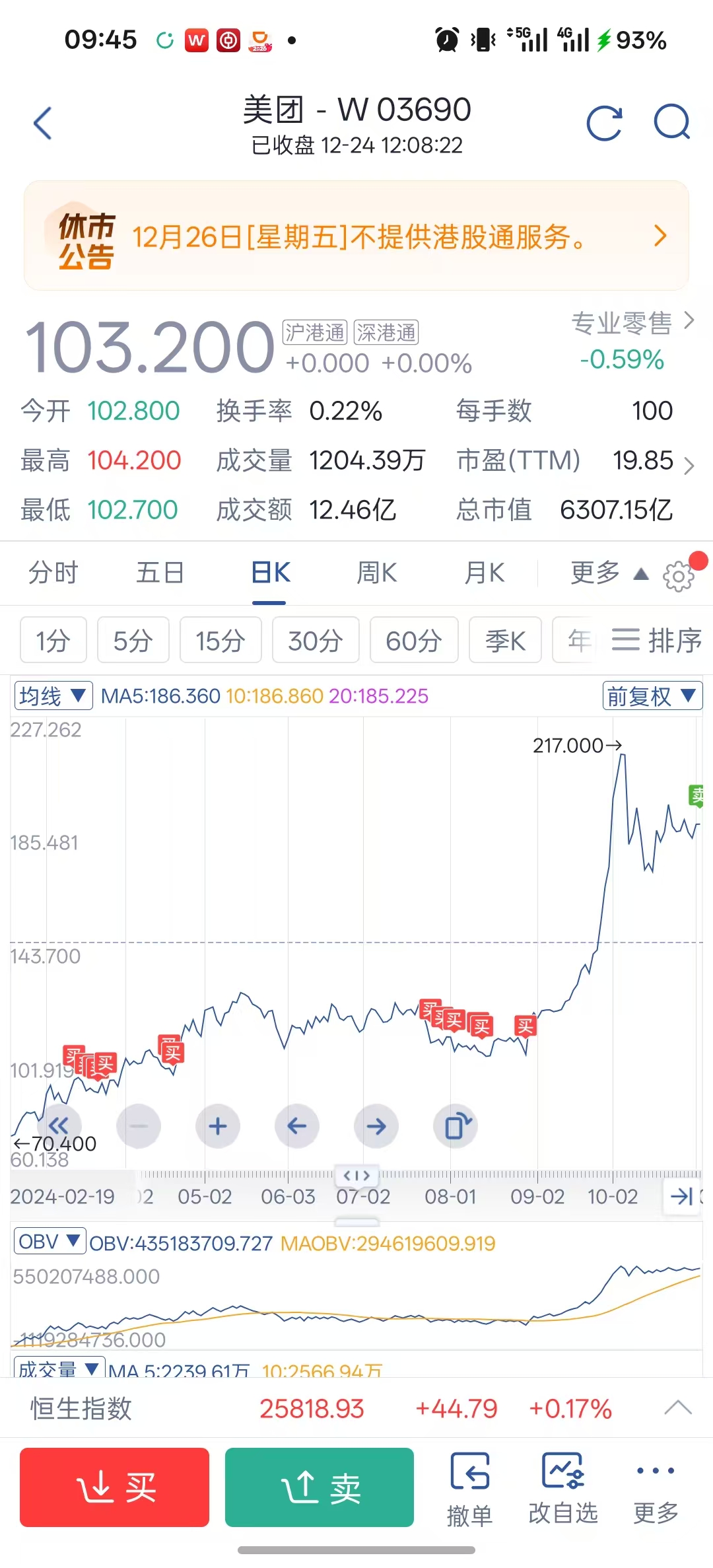Choose the 60分 interval chip

pos(414,640)
